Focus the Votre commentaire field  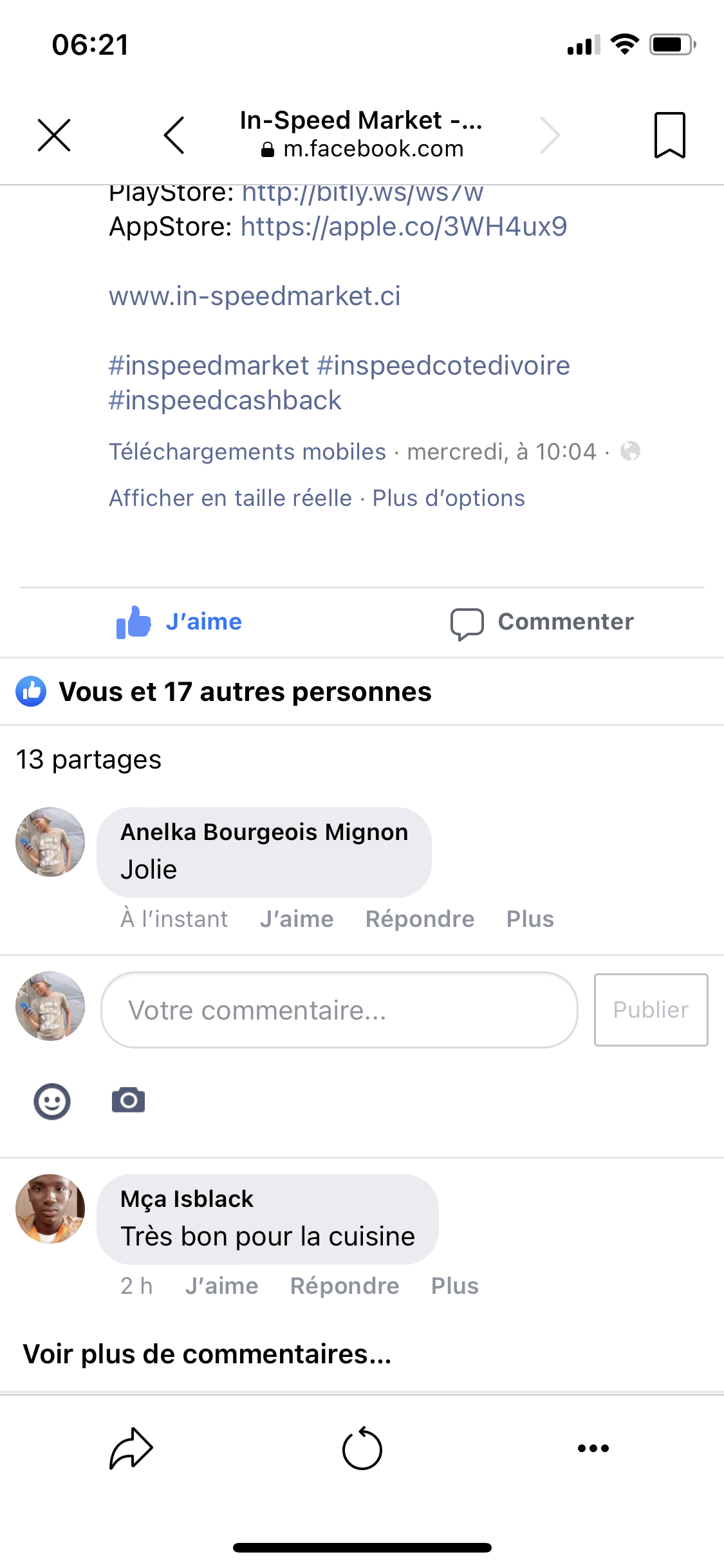point(339,1010)
